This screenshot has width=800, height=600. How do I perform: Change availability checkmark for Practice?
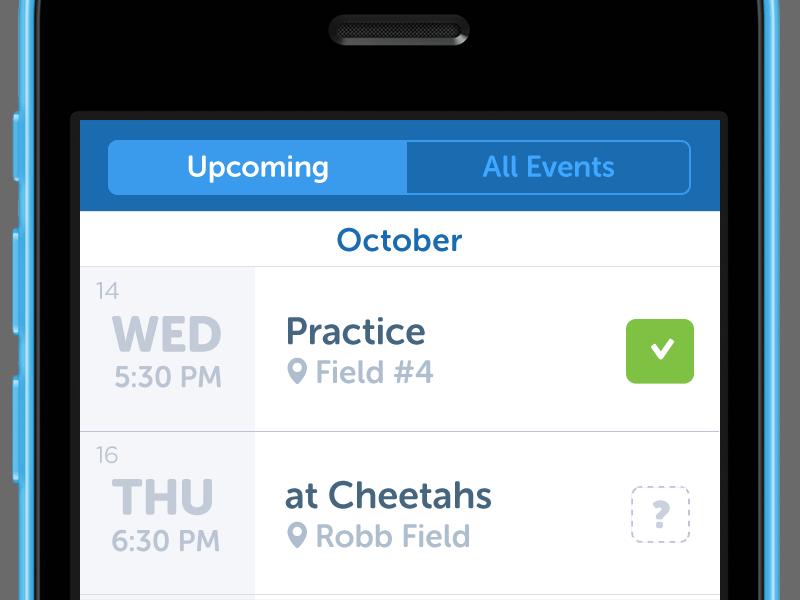point(659,350)
